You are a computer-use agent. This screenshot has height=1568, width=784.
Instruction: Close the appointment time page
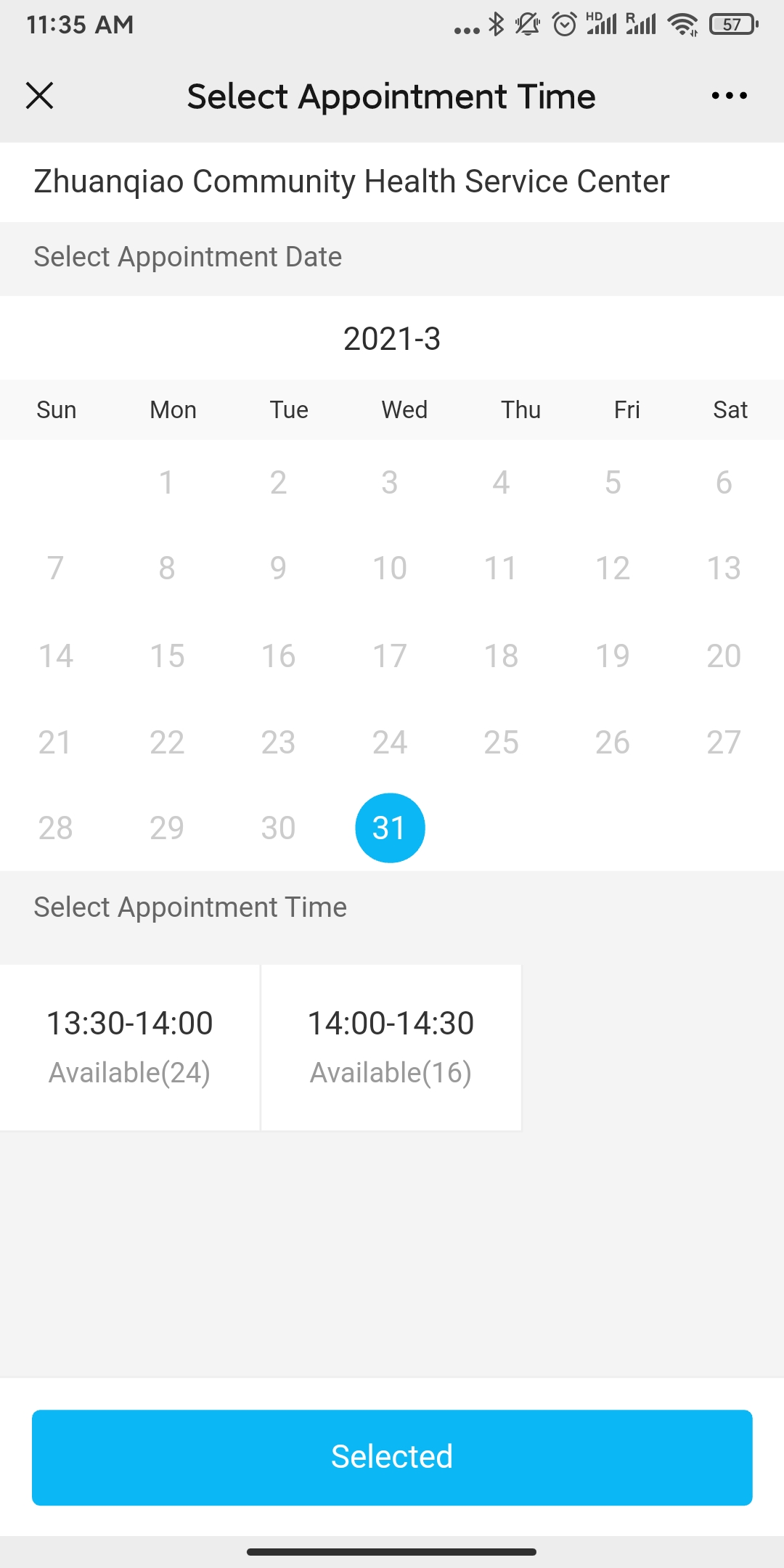pyautogui.click(x=40, y=96)
